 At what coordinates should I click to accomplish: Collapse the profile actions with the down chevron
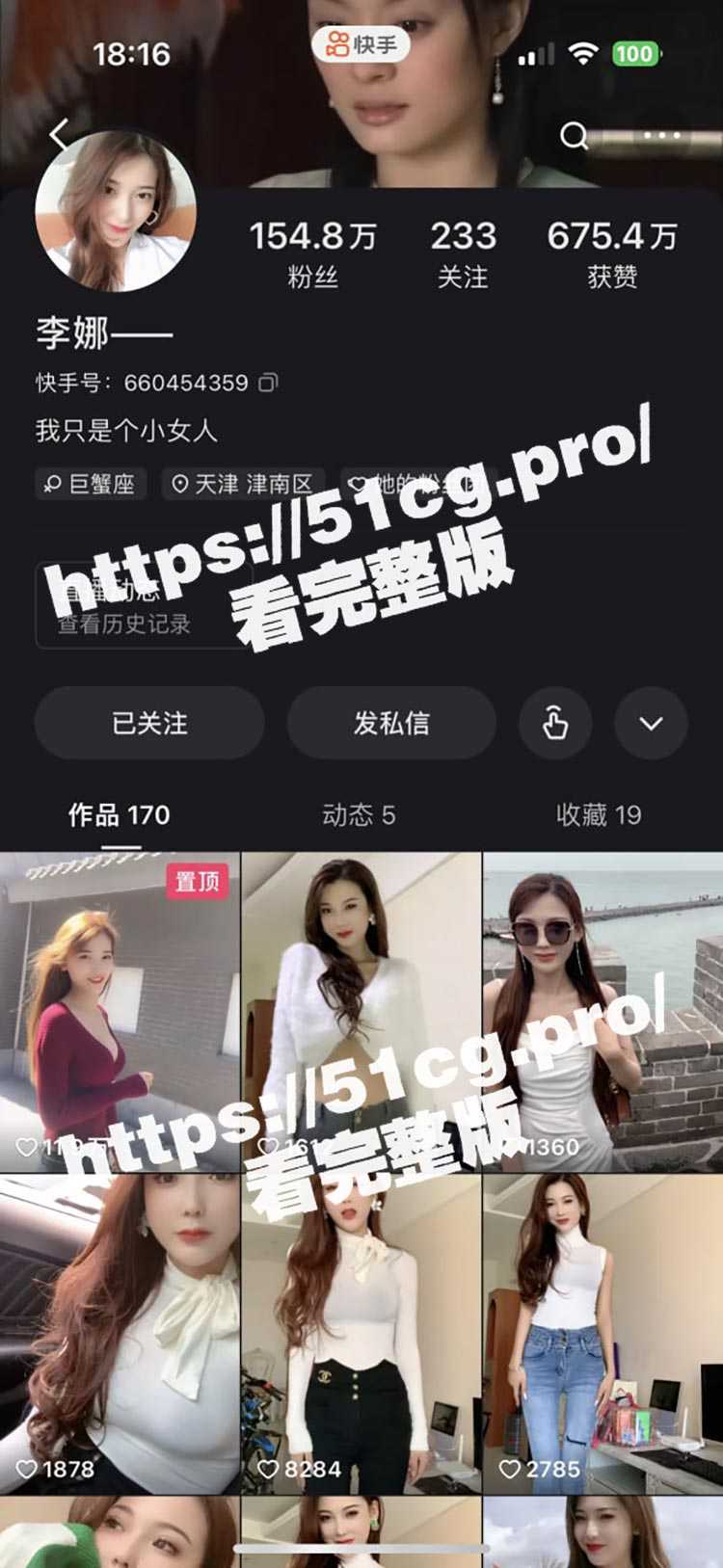tap(651, 724)
